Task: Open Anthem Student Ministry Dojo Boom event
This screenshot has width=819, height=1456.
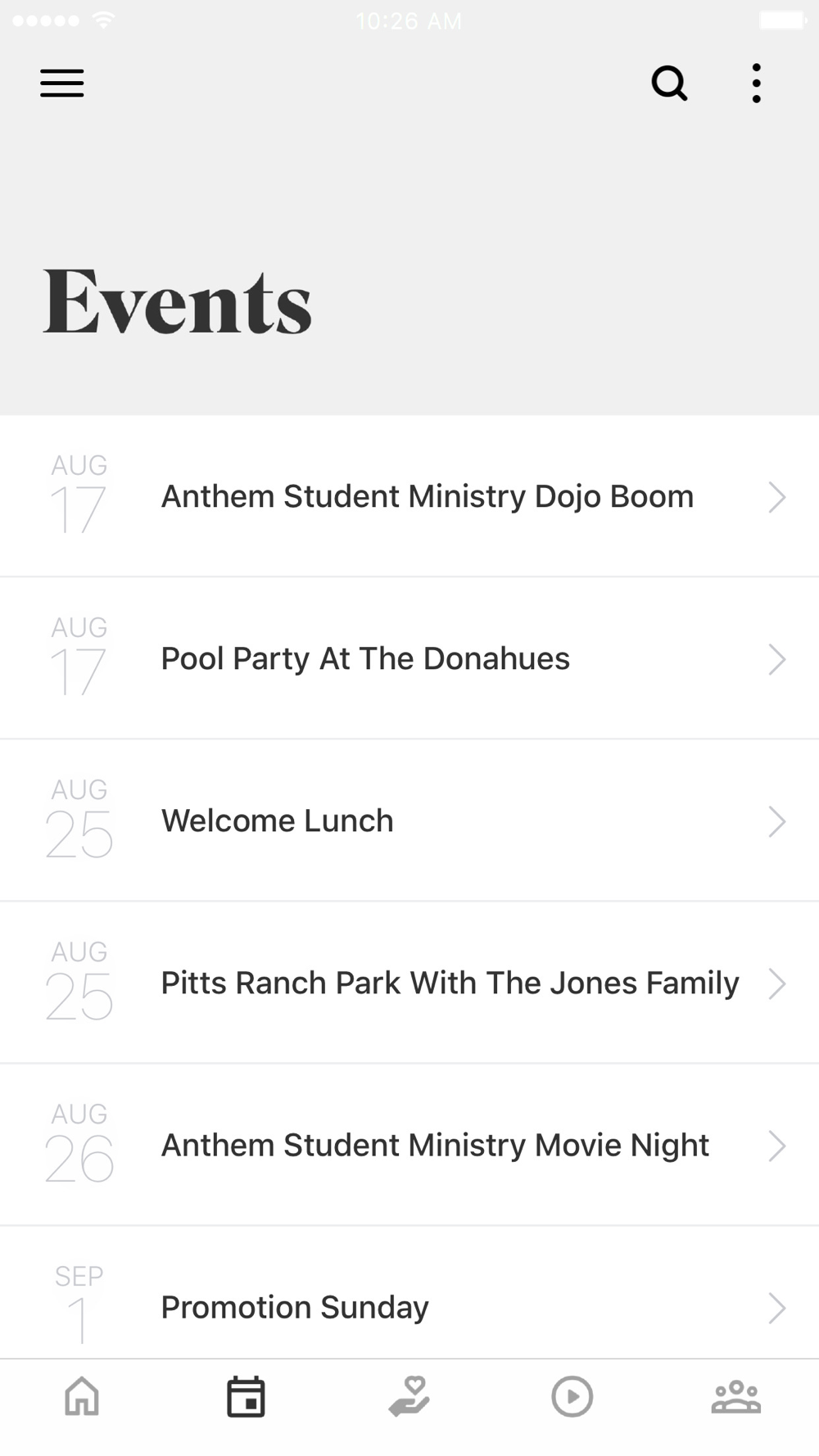Action: click(x=409, y=496)
